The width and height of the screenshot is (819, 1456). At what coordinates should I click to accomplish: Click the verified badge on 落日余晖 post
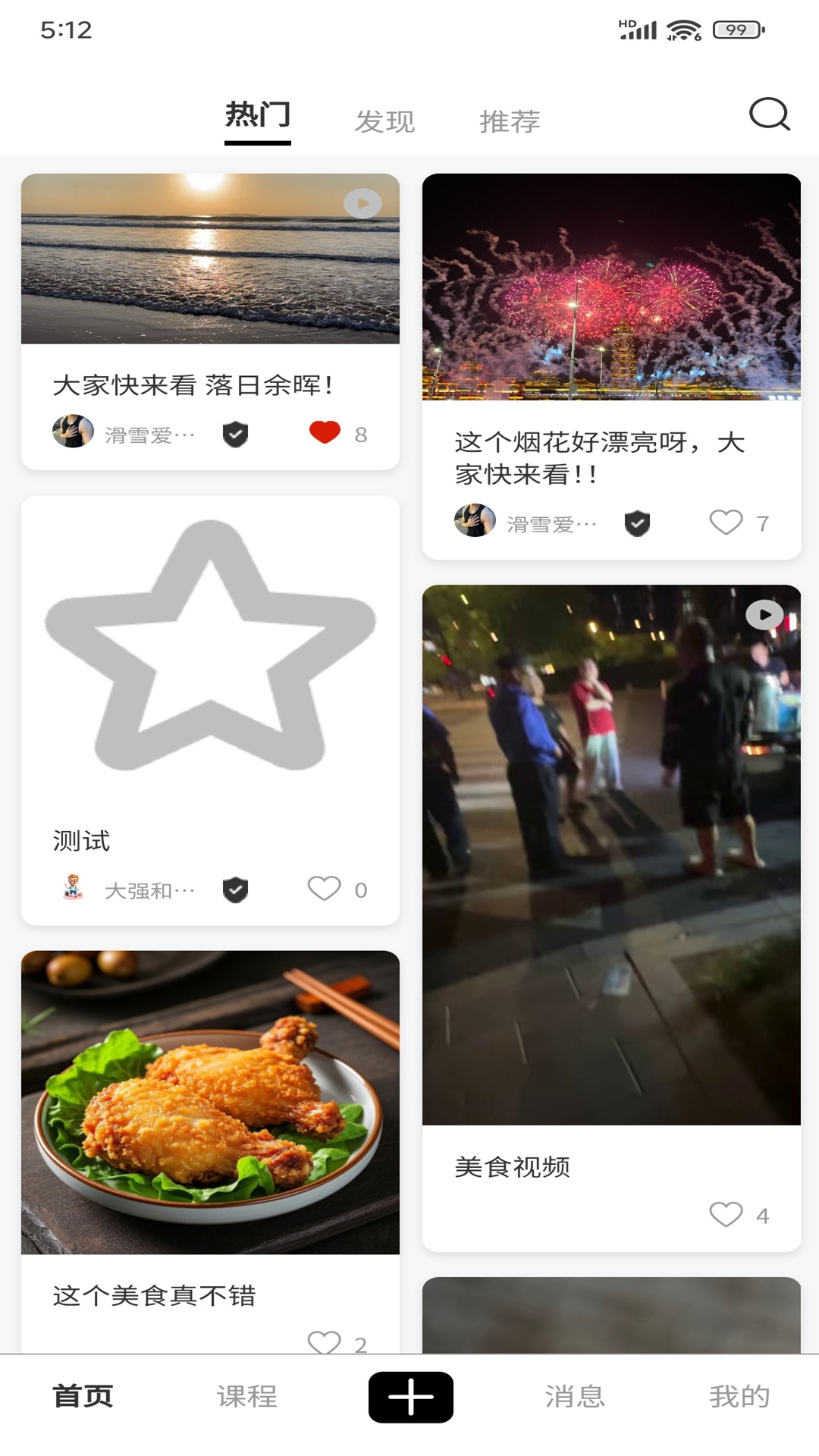tap(235, 433)
